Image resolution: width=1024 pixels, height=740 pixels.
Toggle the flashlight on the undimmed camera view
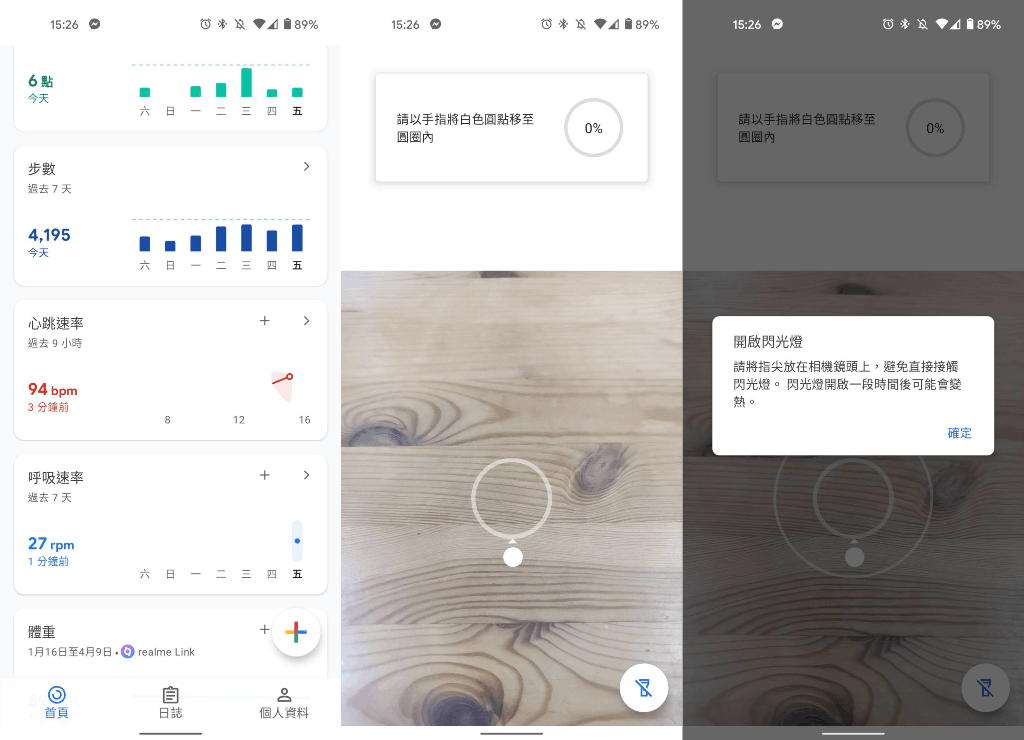click(x=643, y=688)
